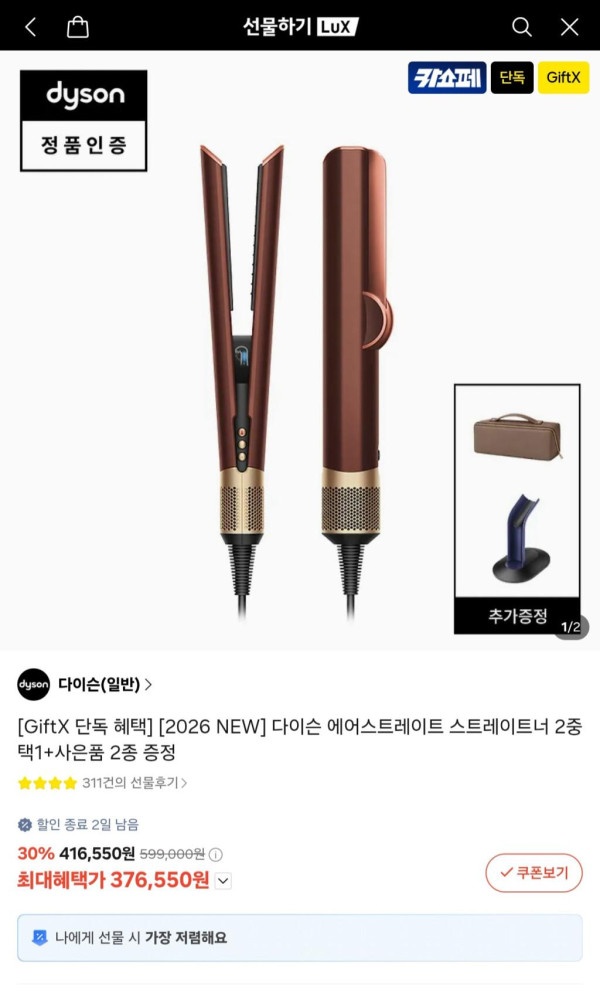Viewport: 600px width, 993px height.
Task: Go back using the top-left arrow
Action: 30,27
